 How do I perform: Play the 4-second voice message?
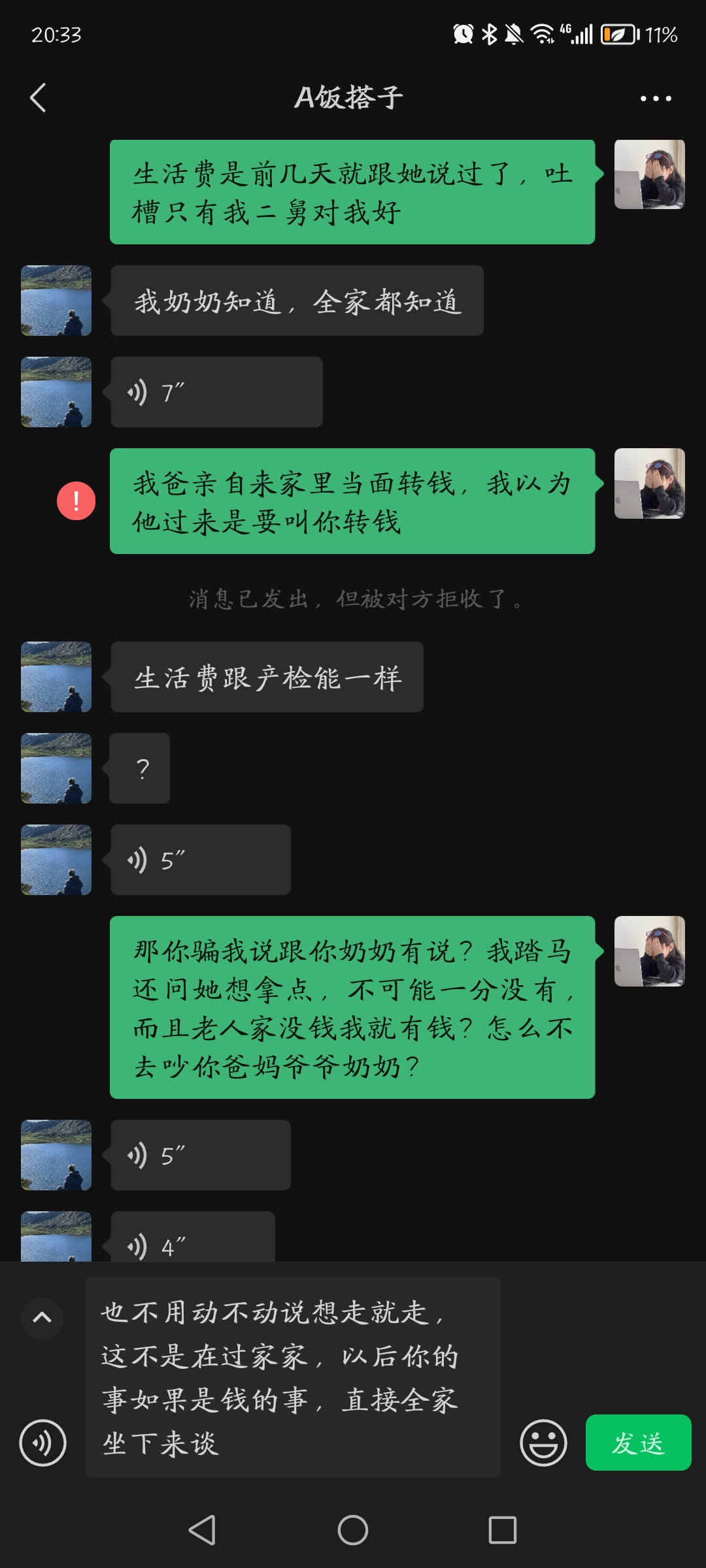point(192,1243)
